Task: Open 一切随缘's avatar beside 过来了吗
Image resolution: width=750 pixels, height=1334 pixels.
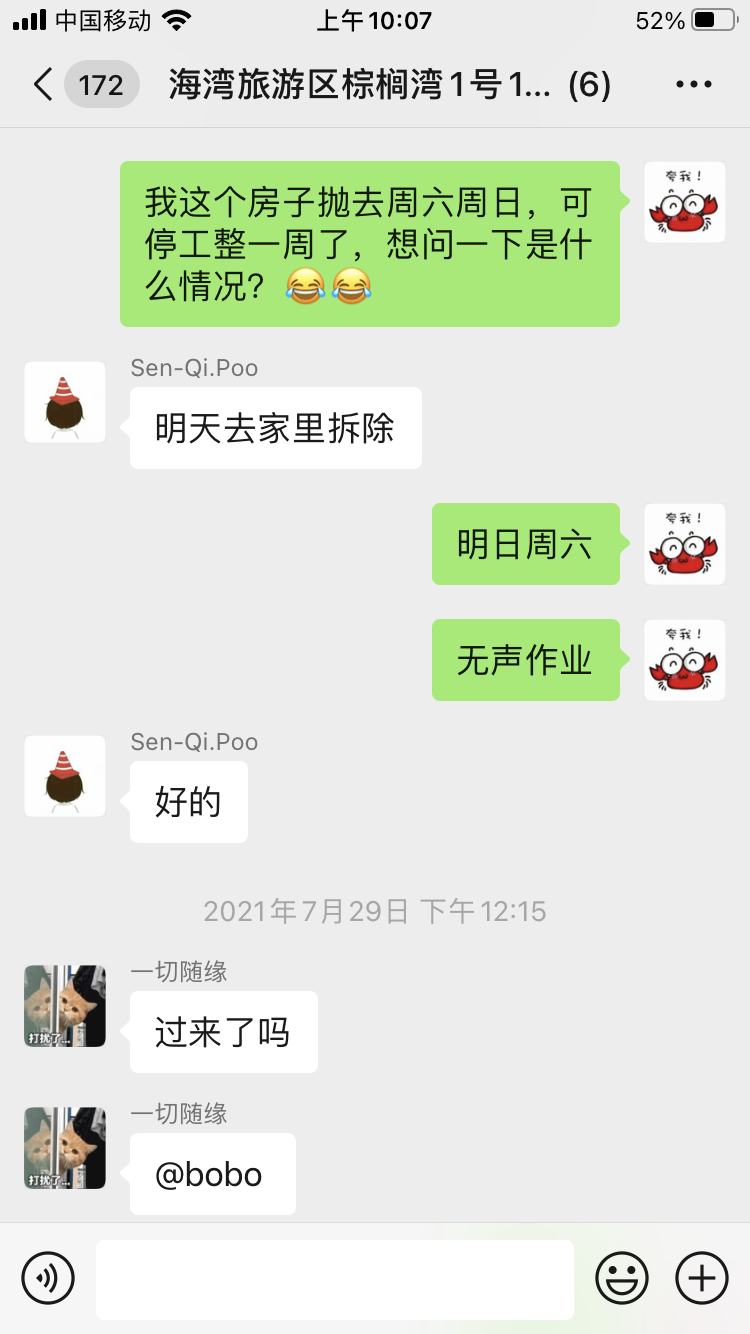Action: (65, 1006)
